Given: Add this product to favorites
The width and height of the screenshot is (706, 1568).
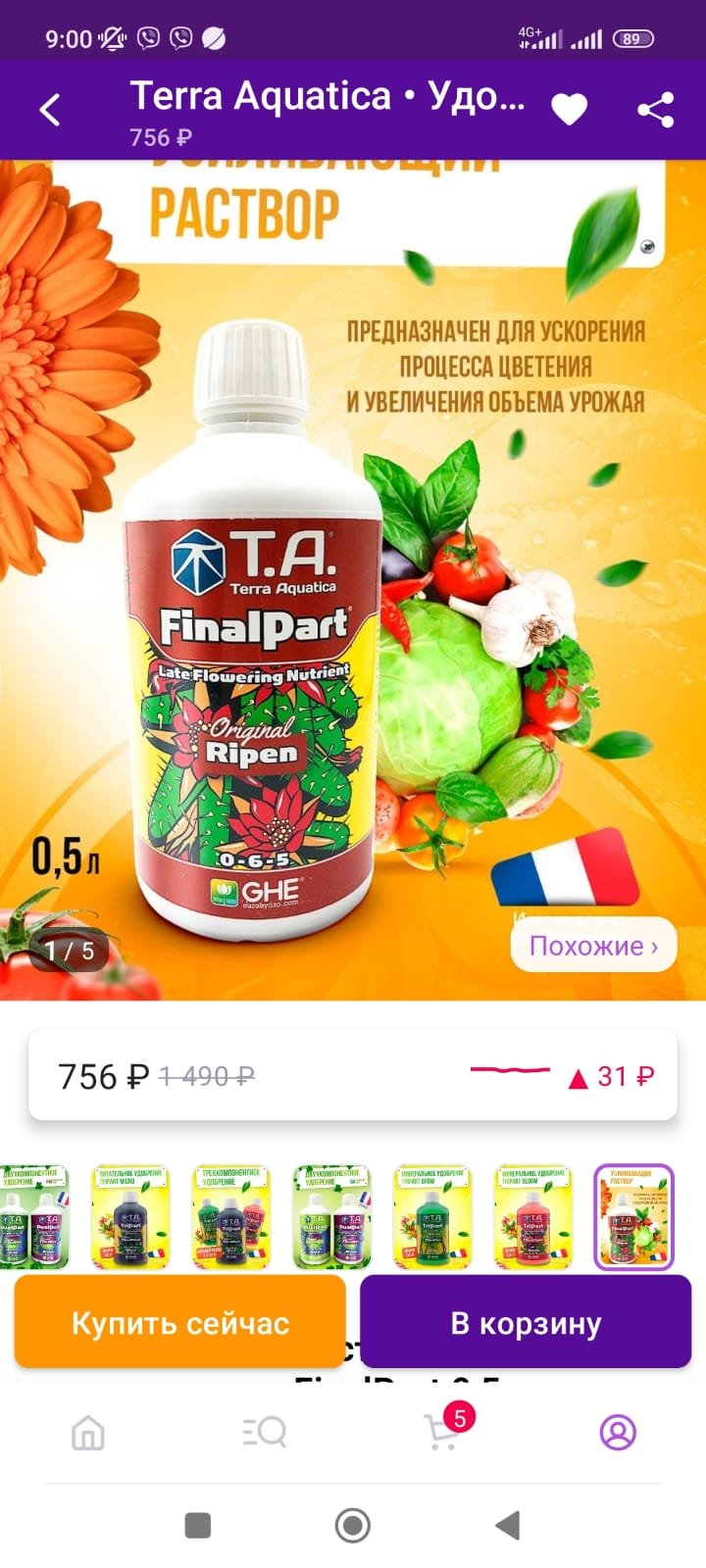Looking at the screenshot, I should pyautogui.click(x=569, y=110).
